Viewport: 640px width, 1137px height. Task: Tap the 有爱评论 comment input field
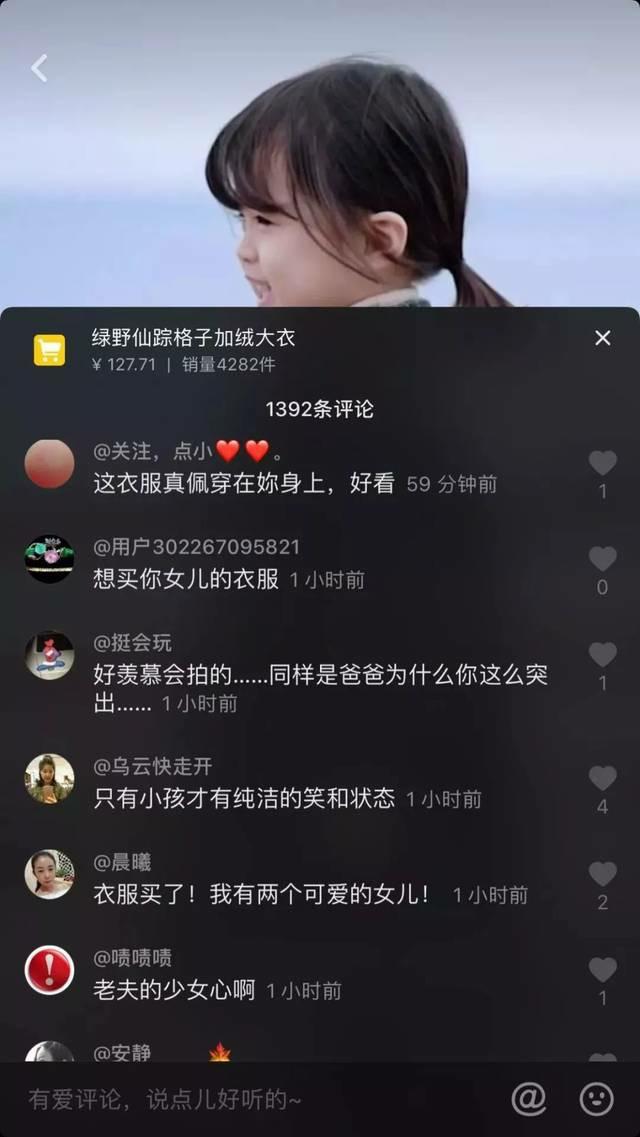pos(250,1100)
